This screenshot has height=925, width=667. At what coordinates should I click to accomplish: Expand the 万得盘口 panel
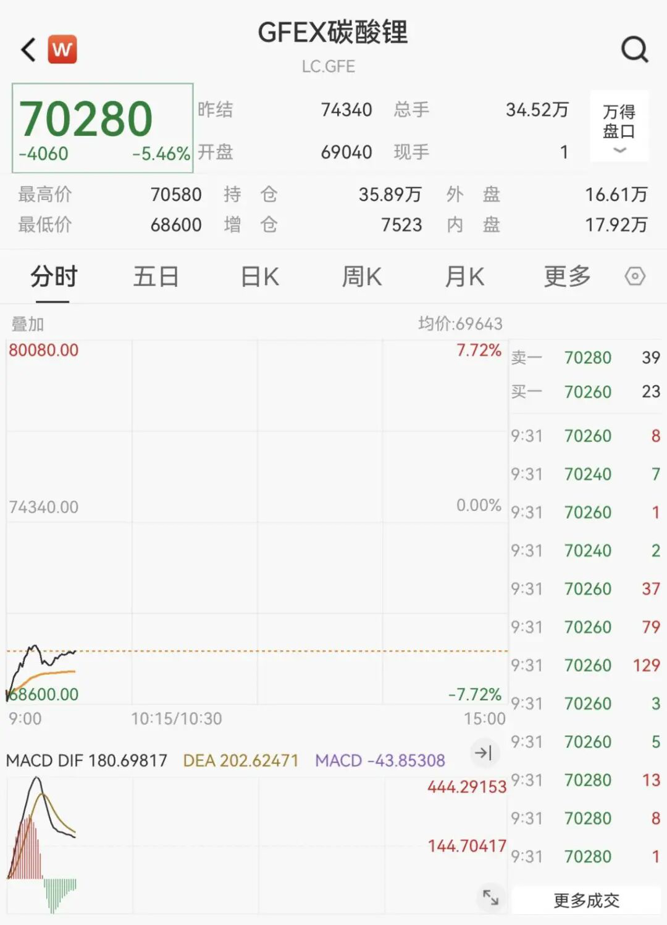pyautogui.click(x=619, y=127)
